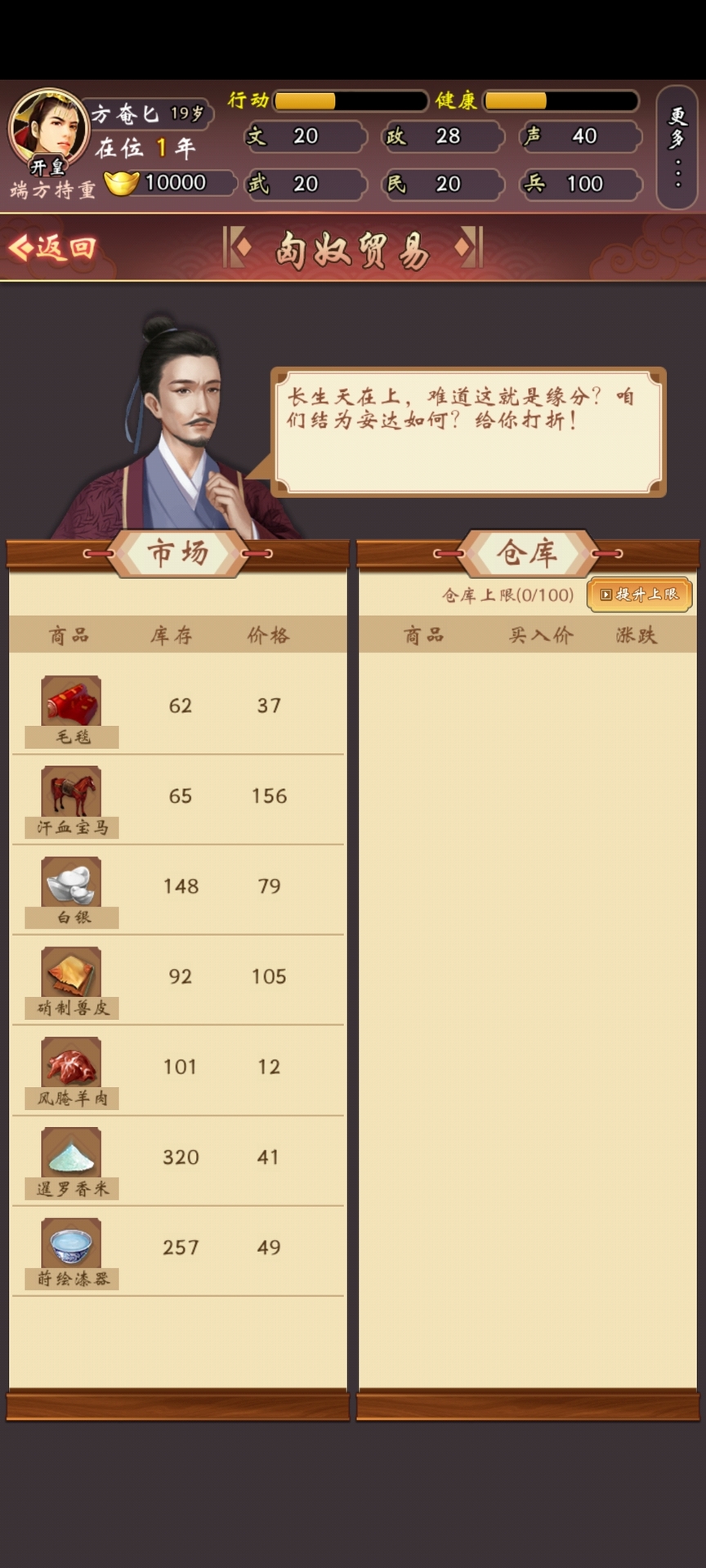
Task: Tap the 返回 back button
Action: [x=52, y=247]
